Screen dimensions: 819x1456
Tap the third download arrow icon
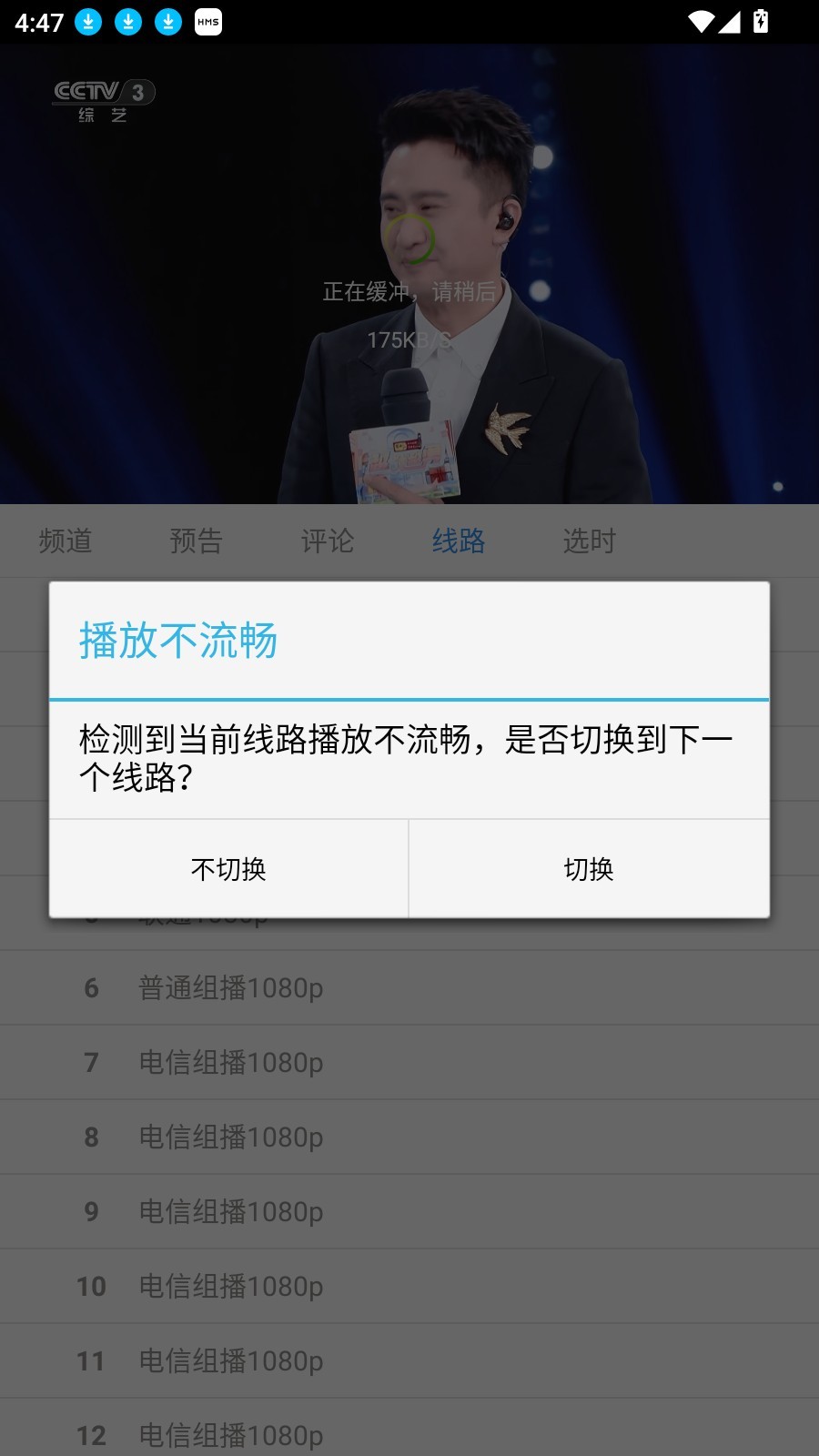167,20
